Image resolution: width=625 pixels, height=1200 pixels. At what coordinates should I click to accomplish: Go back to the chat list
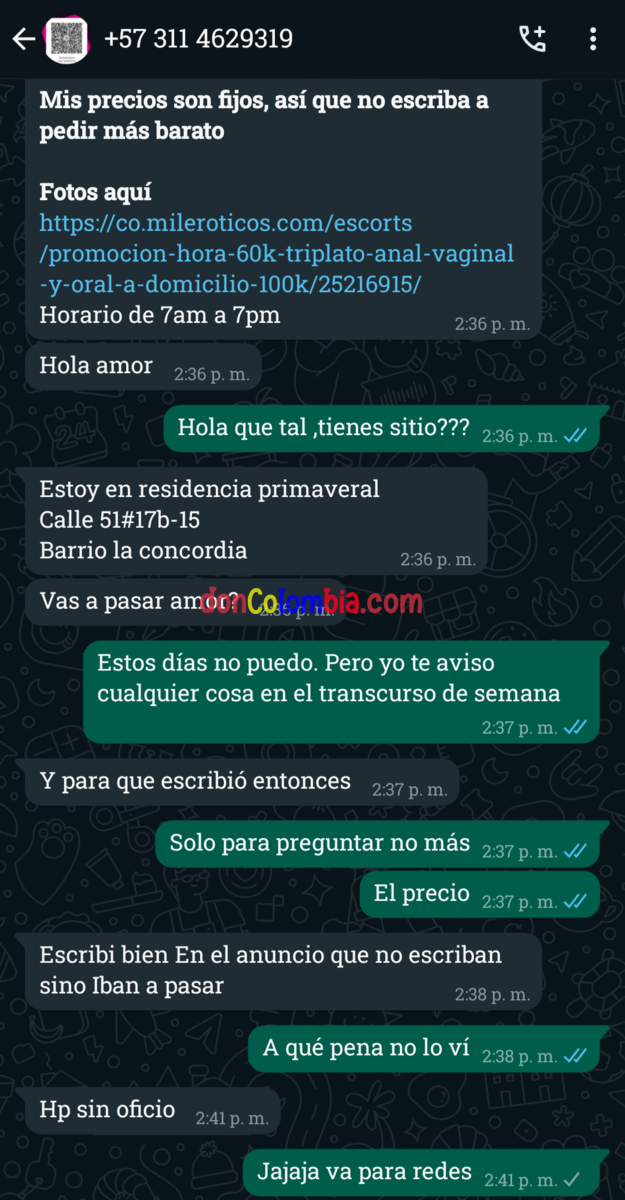pos(23,39)
